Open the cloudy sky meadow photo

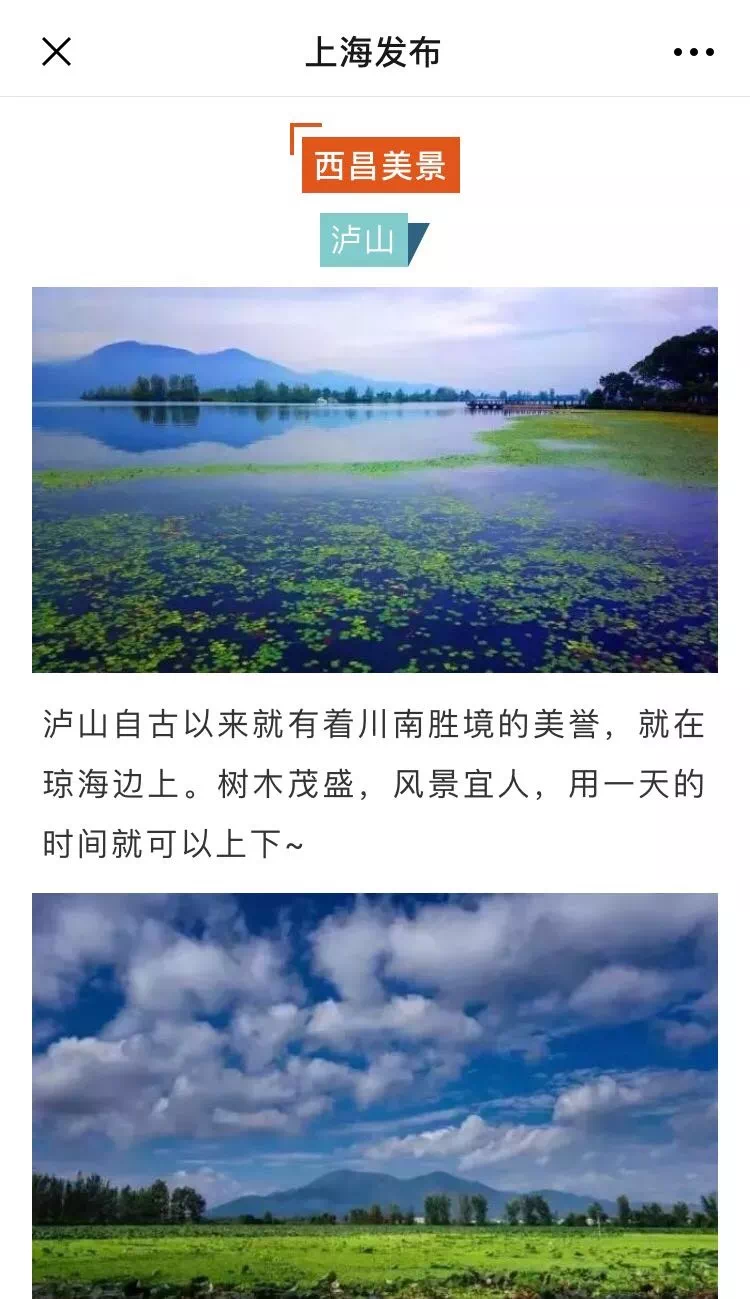coord(374,1095)
